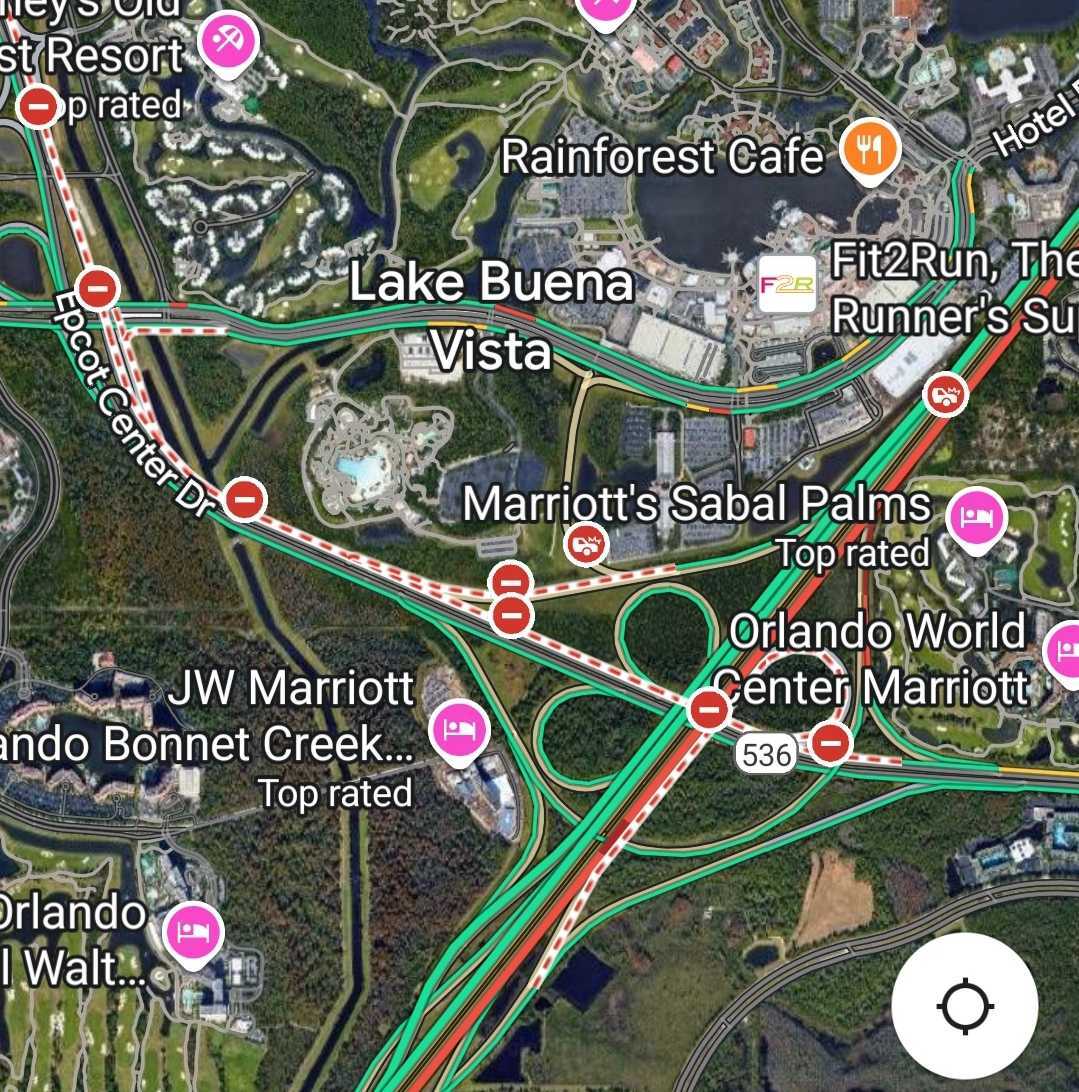Viewport: 1079px width, 1092px height.
Task: Open the JW Marriott Orlando Bonnet Creek pin
Action: point(458,728)
